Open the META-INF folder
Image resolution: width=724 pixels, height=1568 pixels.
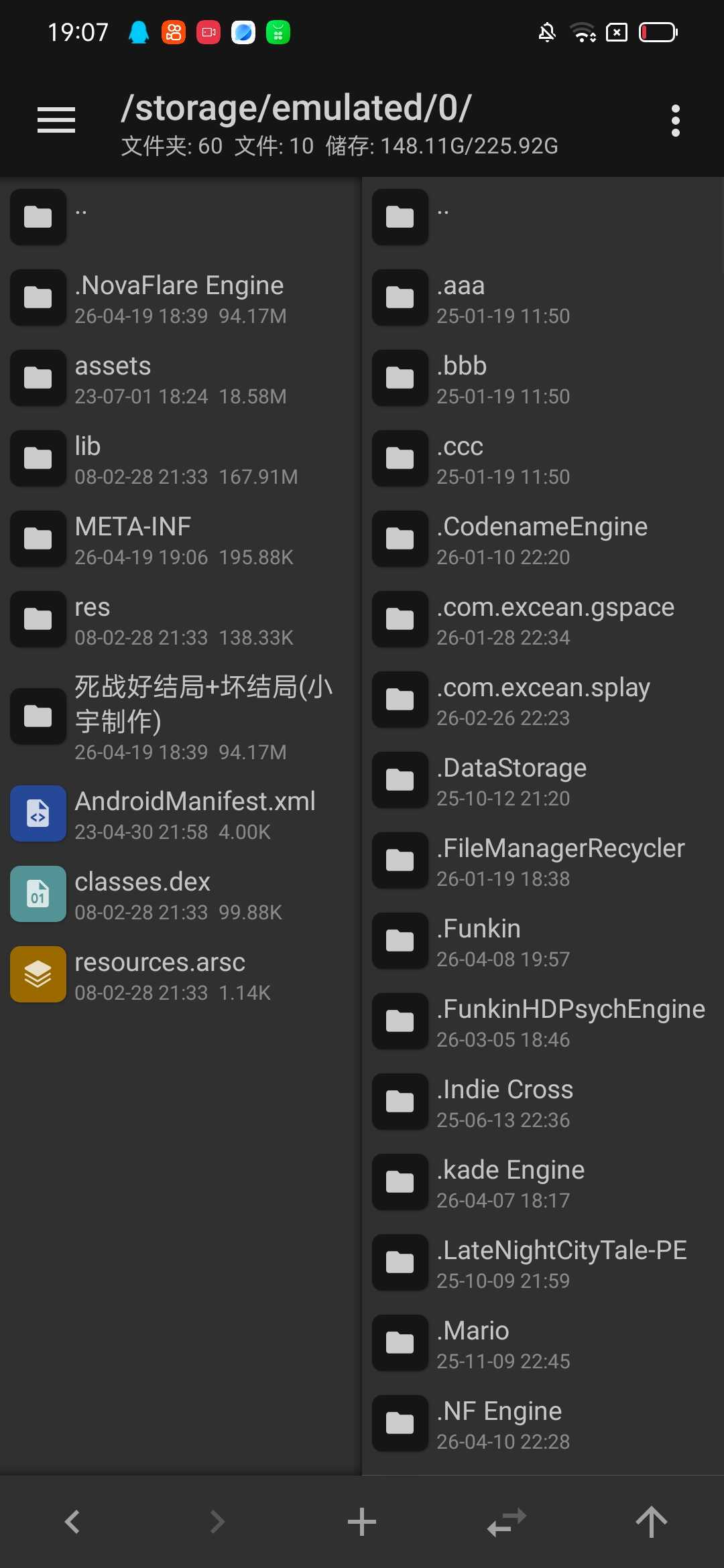[x=180, y=539]
